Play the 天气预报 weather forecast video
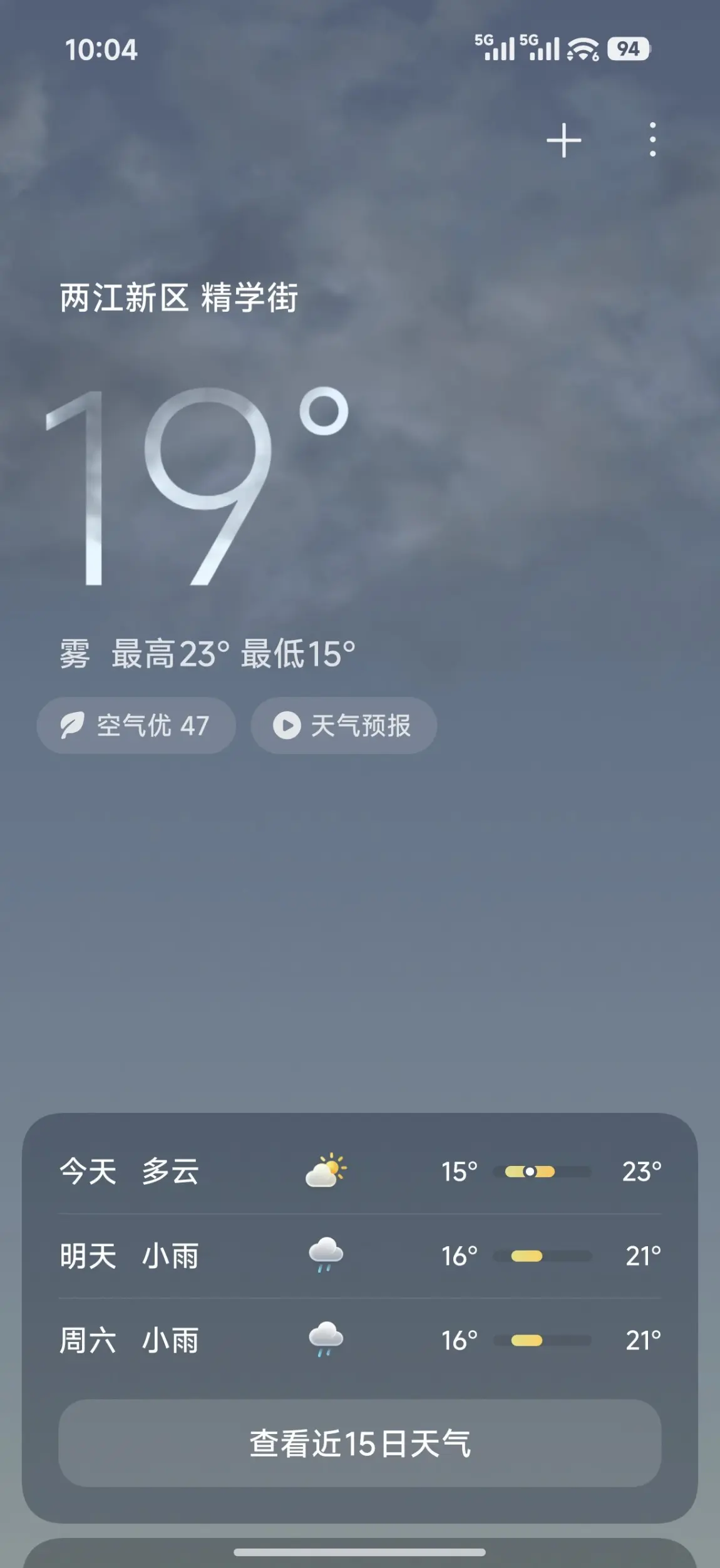This screenshot has width=720, height=1568. pyautogui.click(x=344, y=725)
